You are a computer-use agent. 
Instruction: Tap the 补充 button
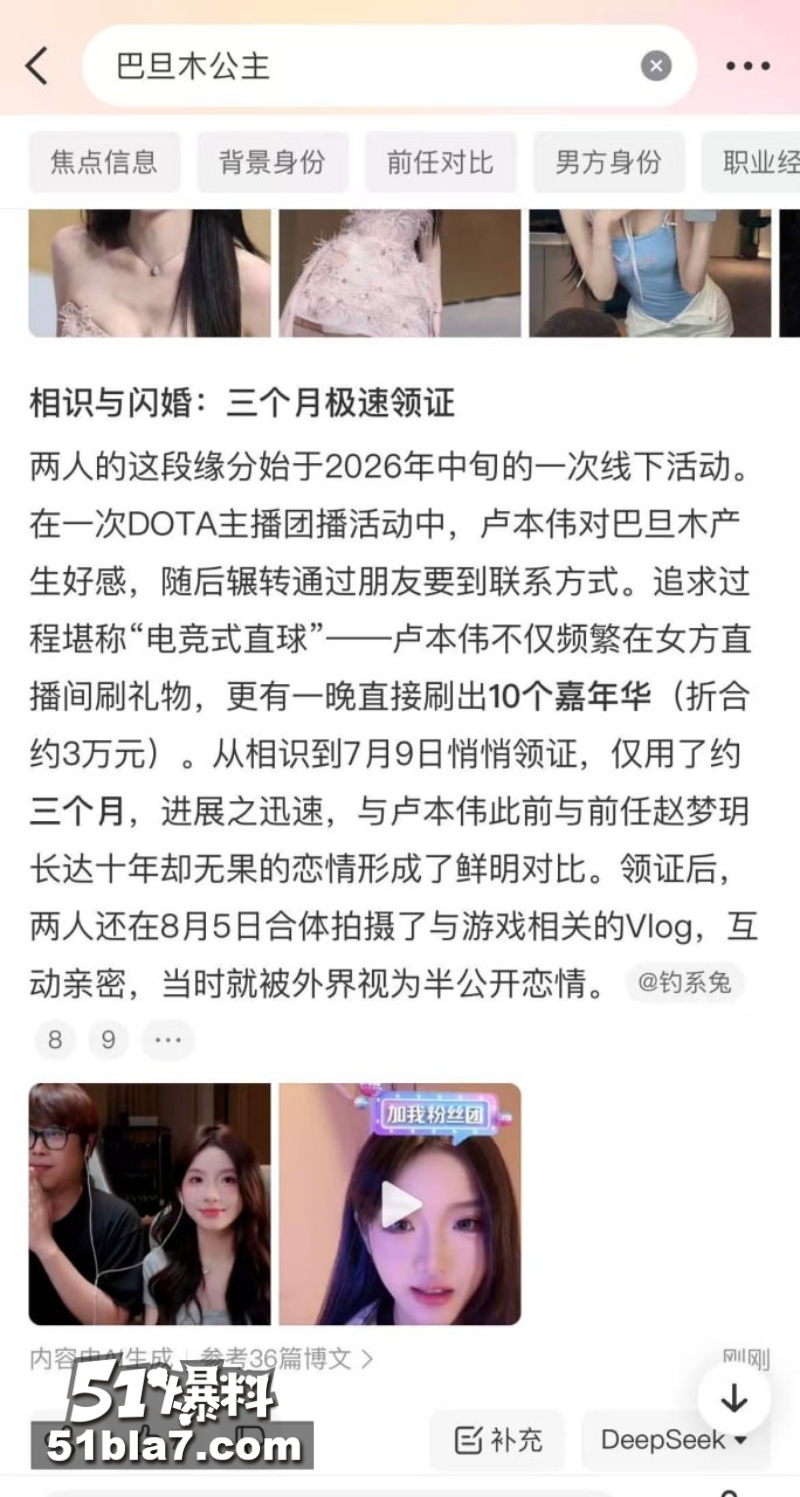pos(498,1440)
